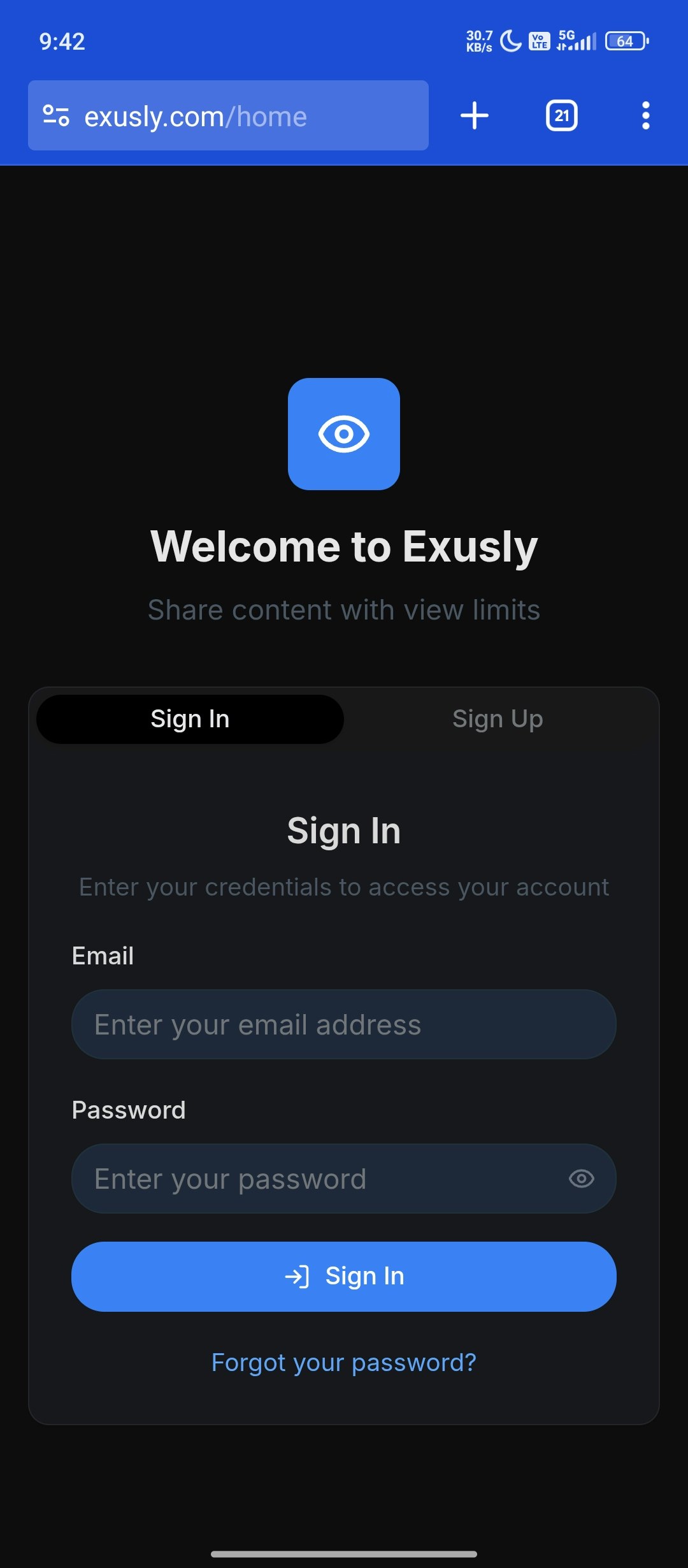Screen dimensions: 688x1568
Task: Switch to the Sign Up tab
Action: click(497, 718)
